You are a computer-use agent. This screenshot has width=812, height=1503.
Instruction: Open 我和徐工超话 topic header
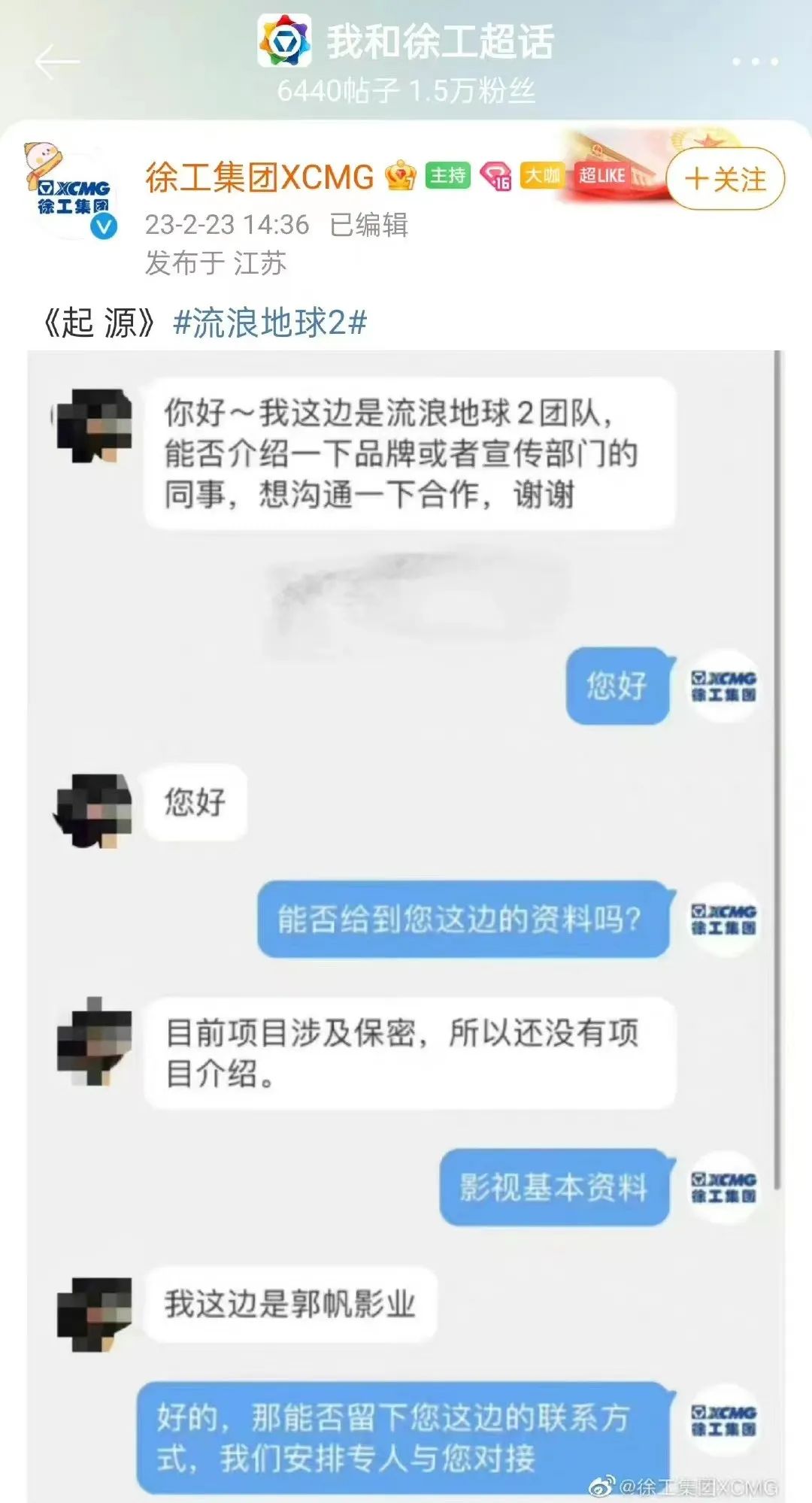coord(440,42)
